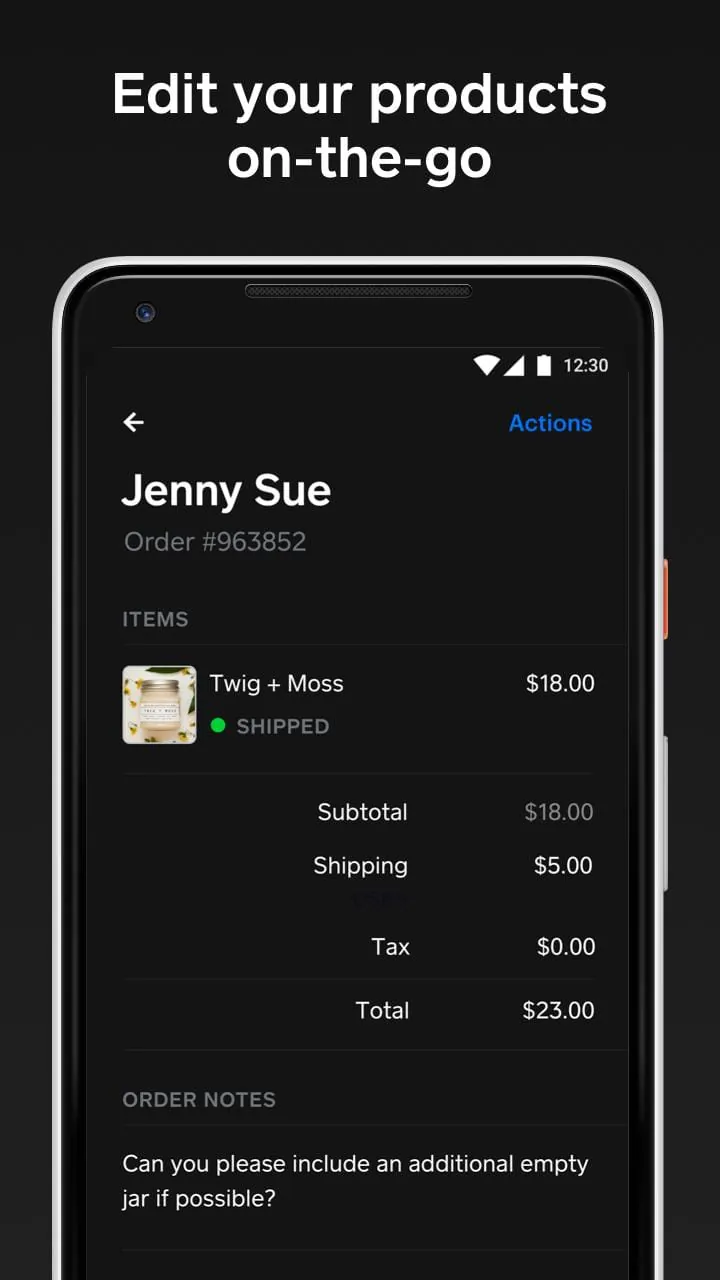Tap the ORDER NOTES section header
Screen dimensions: 720x1280
[198, 1099]
